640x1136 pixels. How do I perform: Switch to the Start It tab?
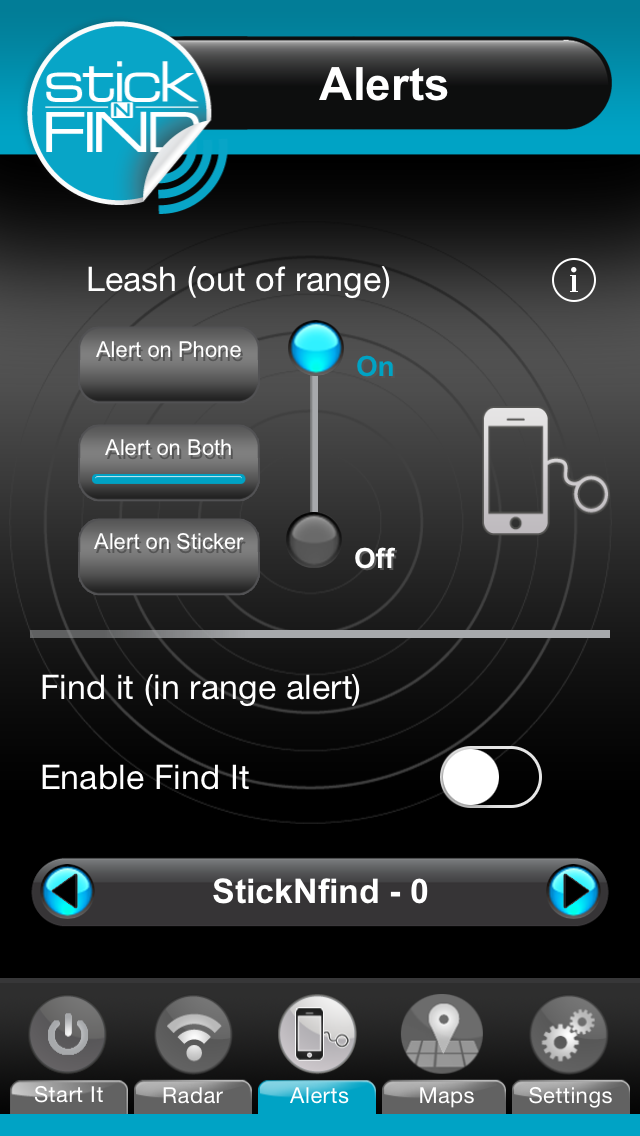point(68,1053)
